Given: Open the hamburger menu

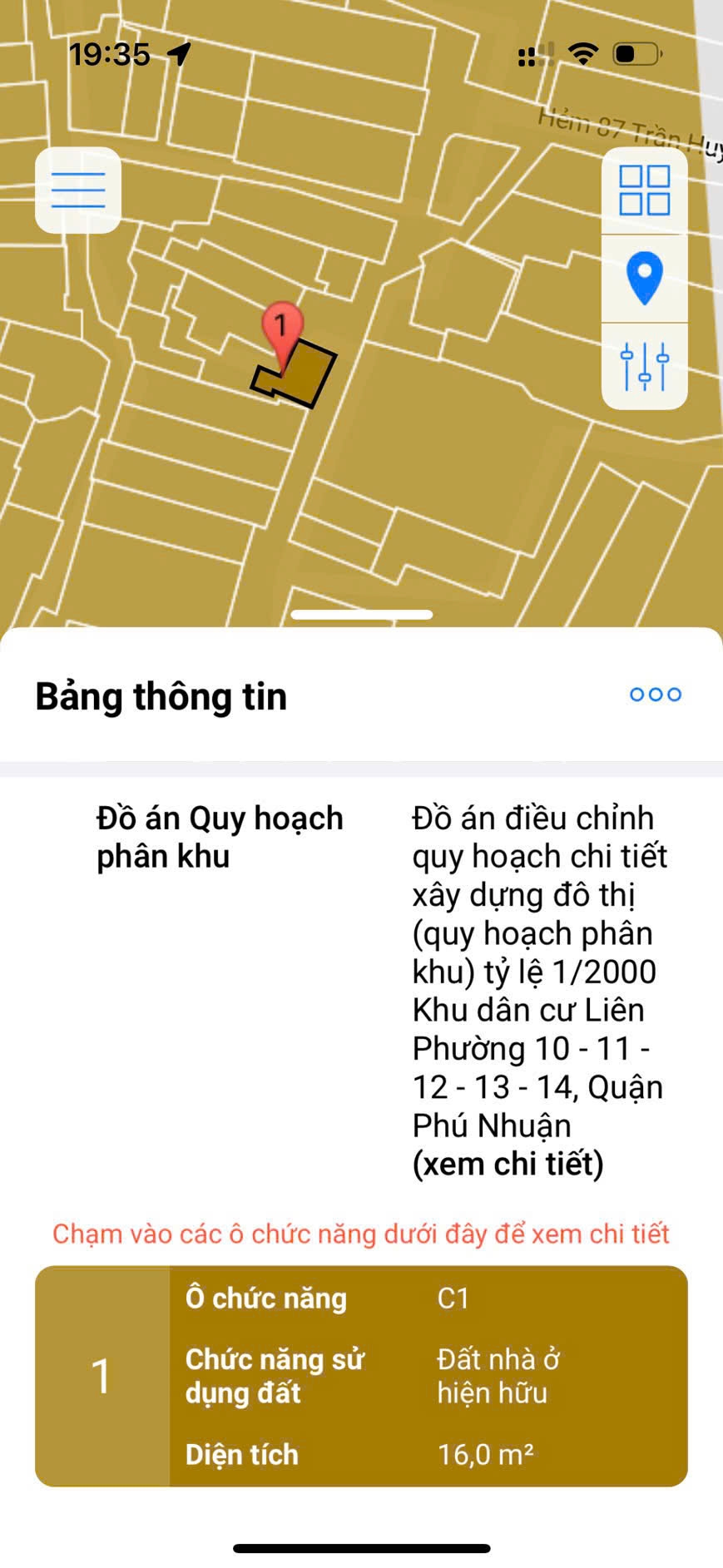Looking at the screenshot, I should (x=78, y=190).
